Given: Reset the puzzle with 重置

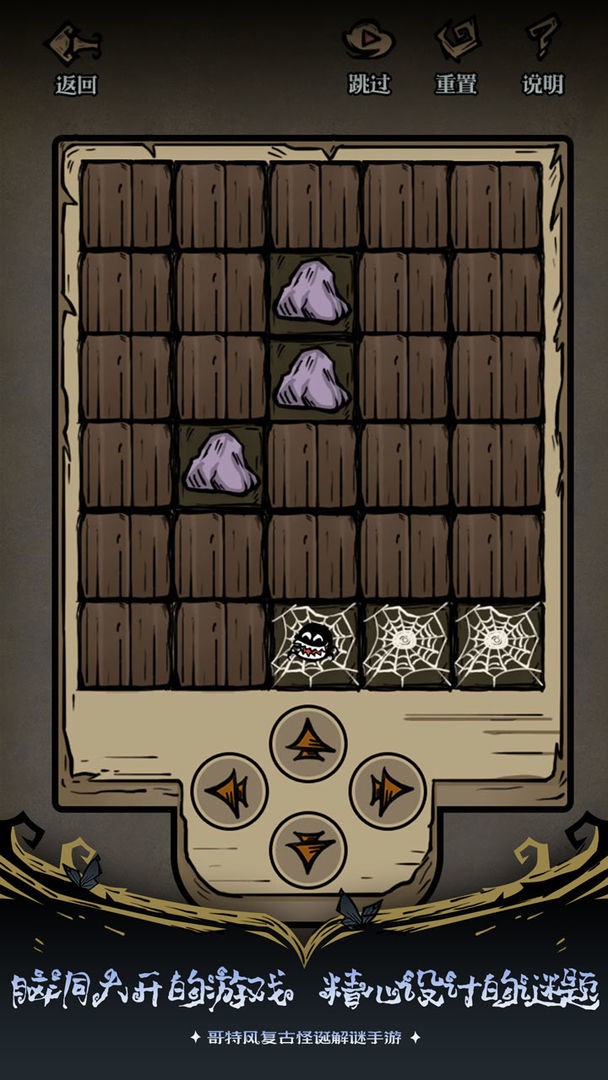Looking at the screenshot, I should tap(456, 58).
